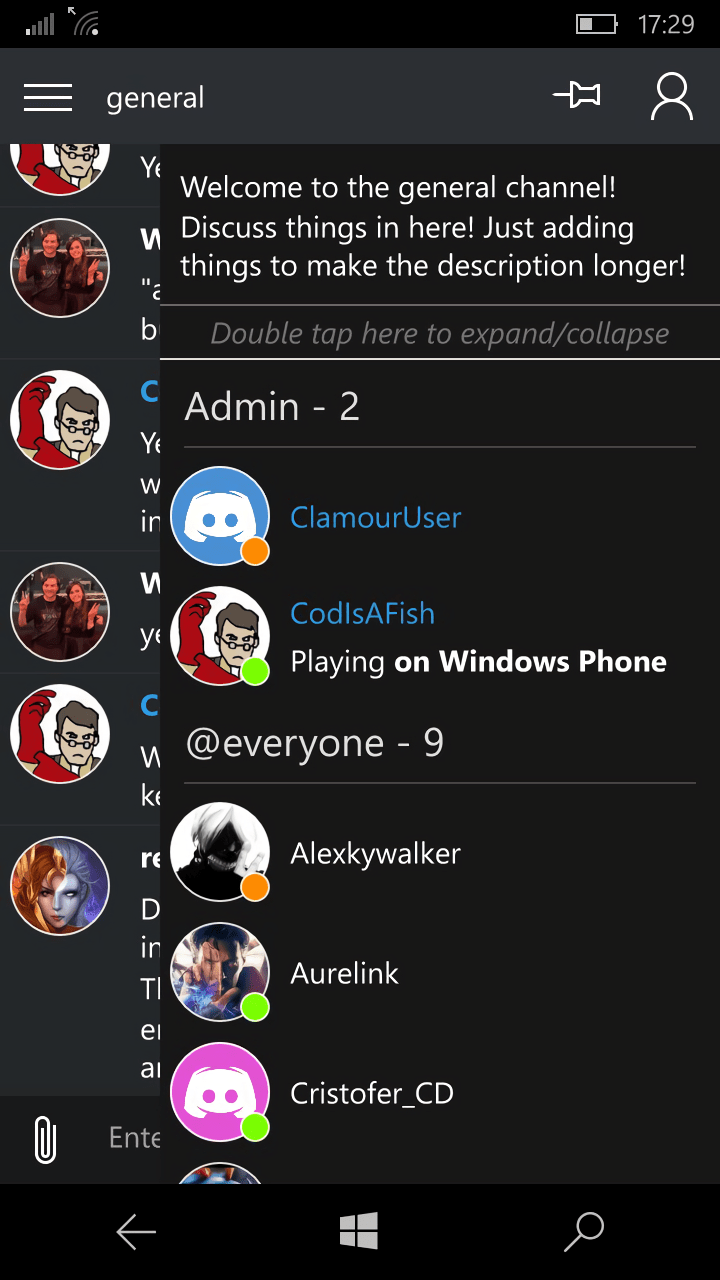Show pinned messages with the pin icon
Image resolution: width=720 pixels, height=1280 pixels.
[577, 96]
